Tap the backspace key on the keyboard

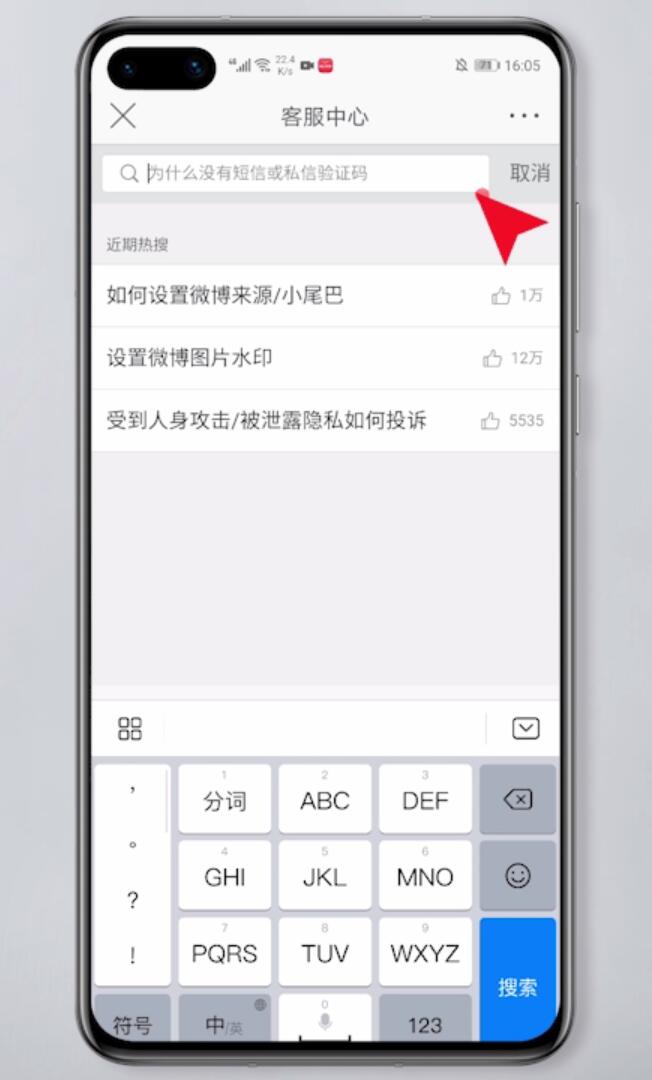(x=517, y=800)
